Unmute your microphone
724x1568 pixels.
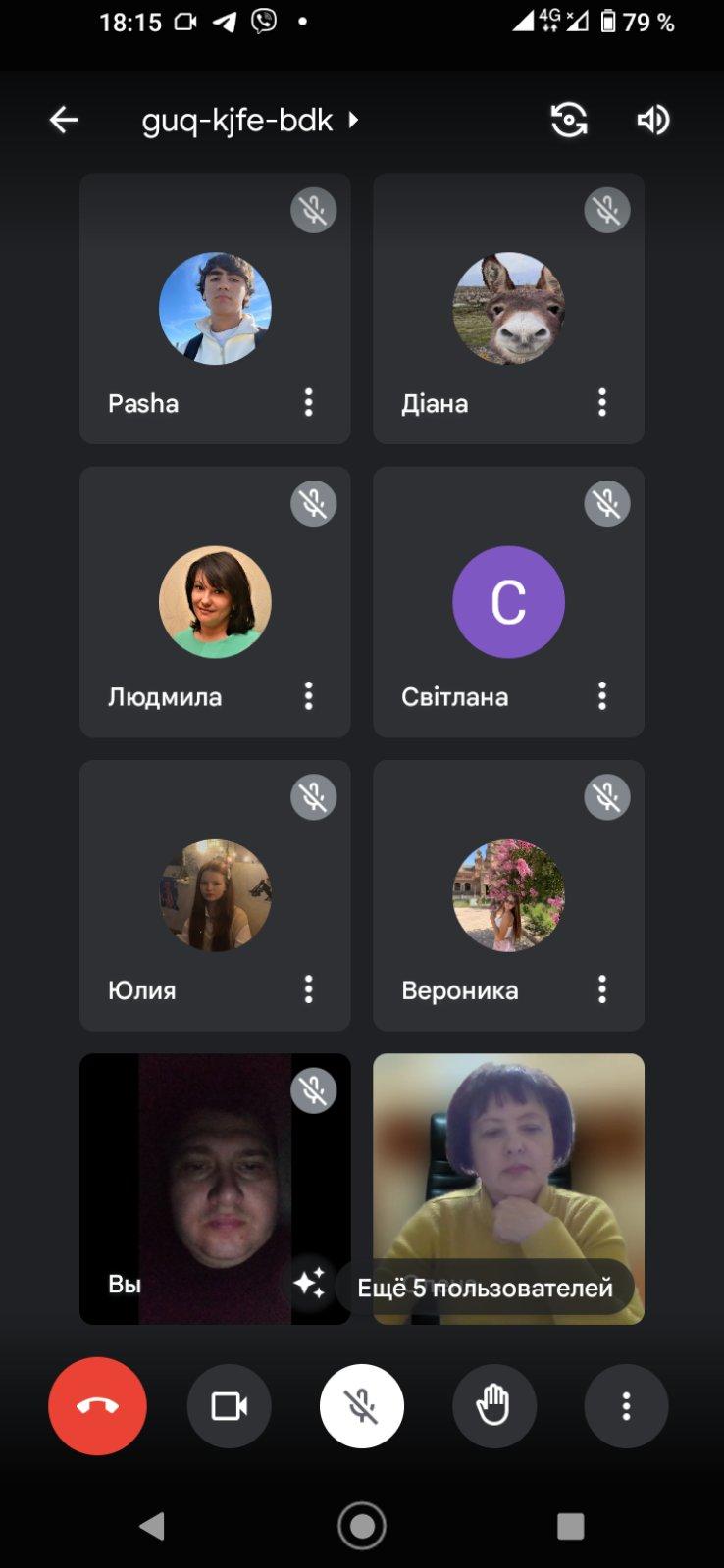click(x=361, y=1406)
